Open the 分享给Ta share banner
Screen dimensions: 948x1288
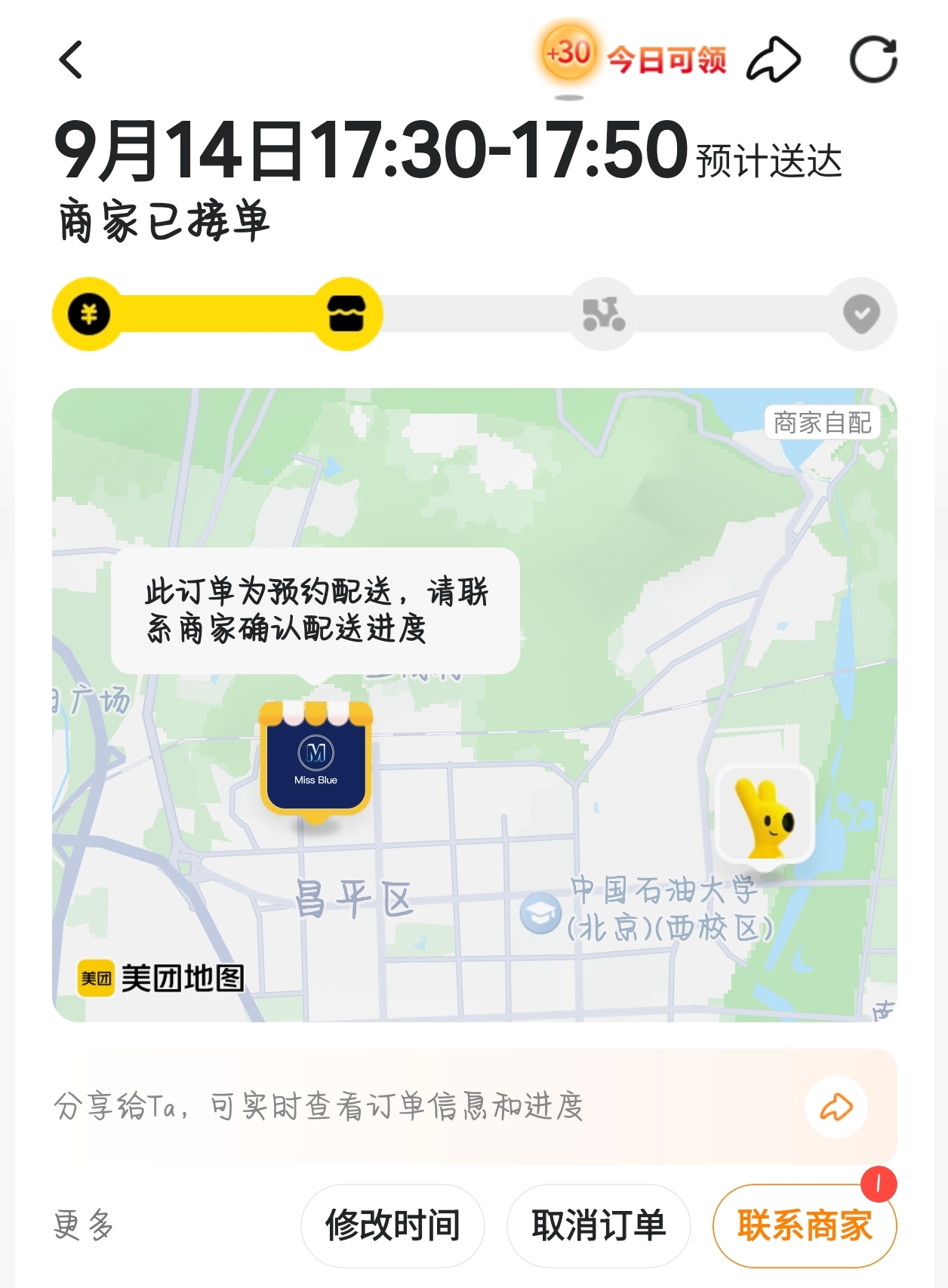coord(474,1106)
